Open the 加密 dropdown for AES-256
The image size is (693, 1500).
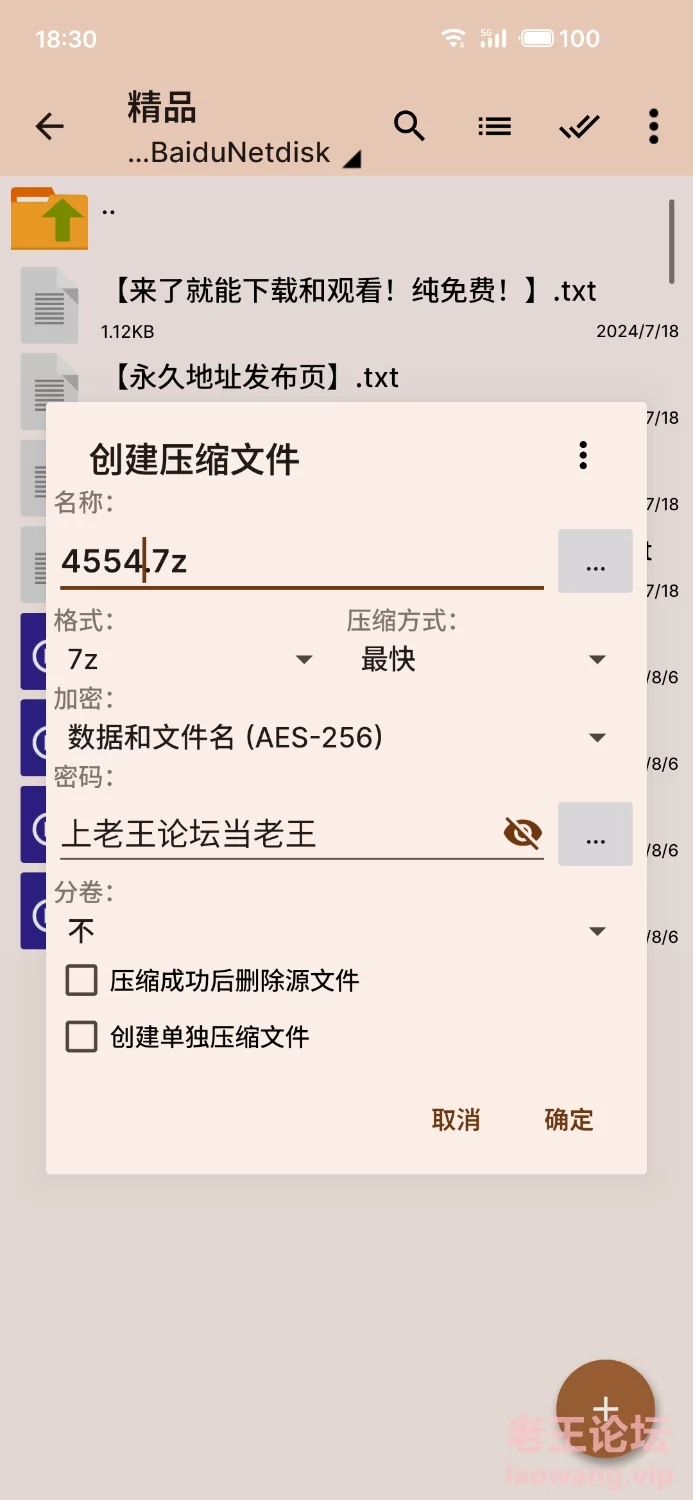tap(336, 738)
